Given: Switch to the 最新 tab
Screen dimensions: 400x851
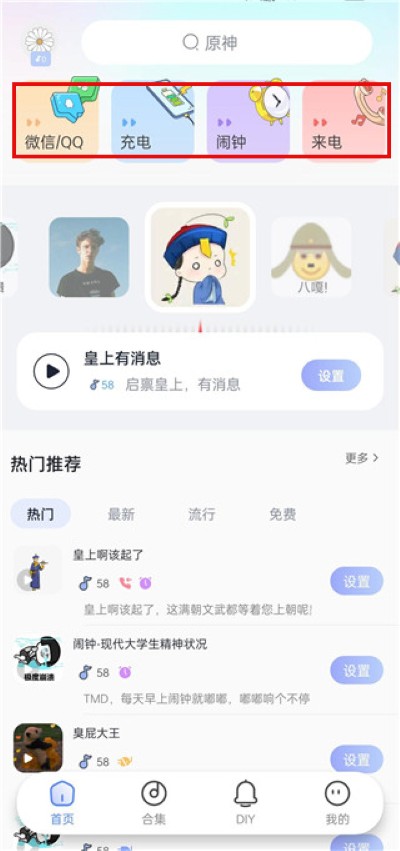Looking at the screenshot, I should click(121, 514).
